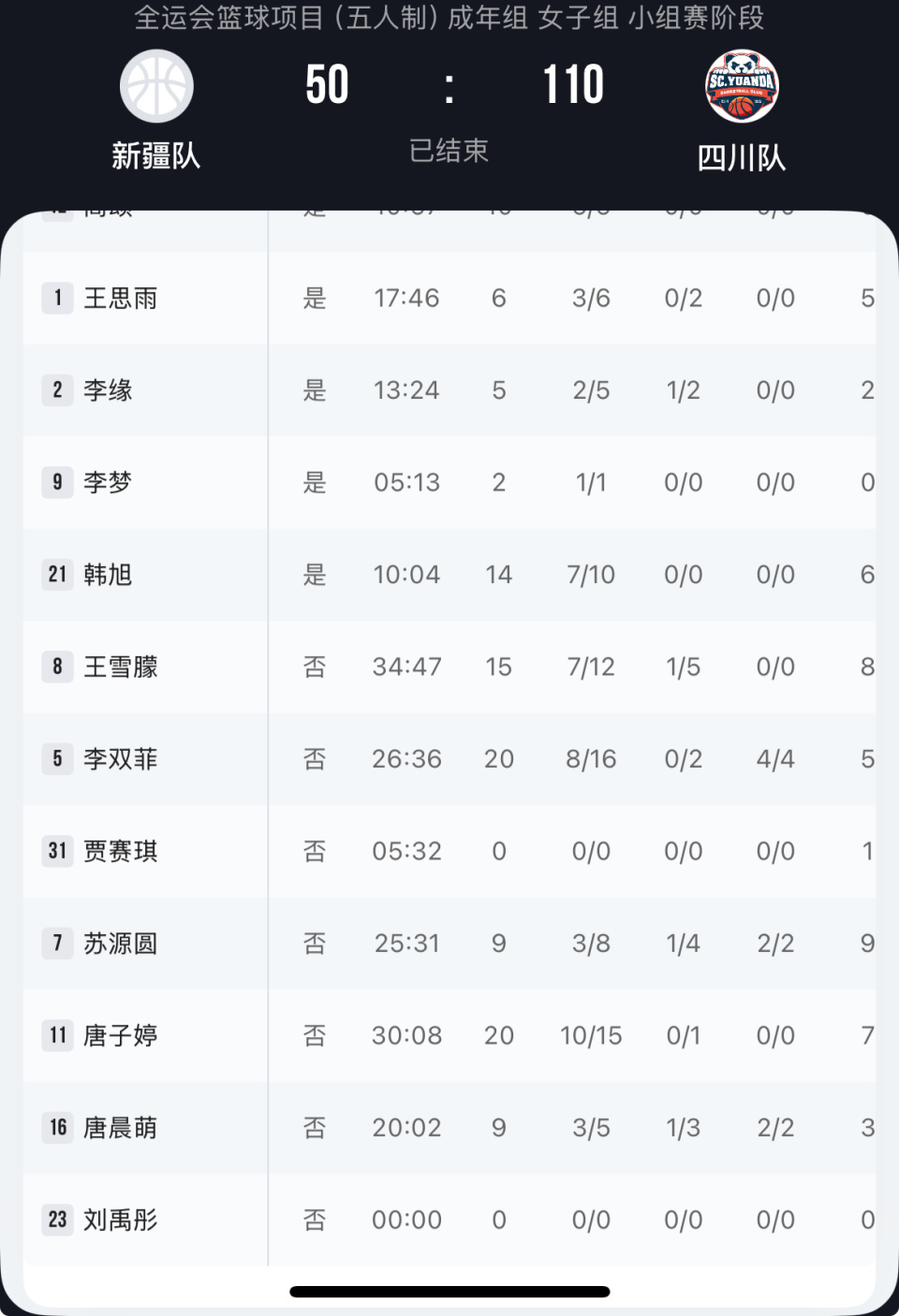
Task: Open player 王思雨's row
Action: coord(120,299)
